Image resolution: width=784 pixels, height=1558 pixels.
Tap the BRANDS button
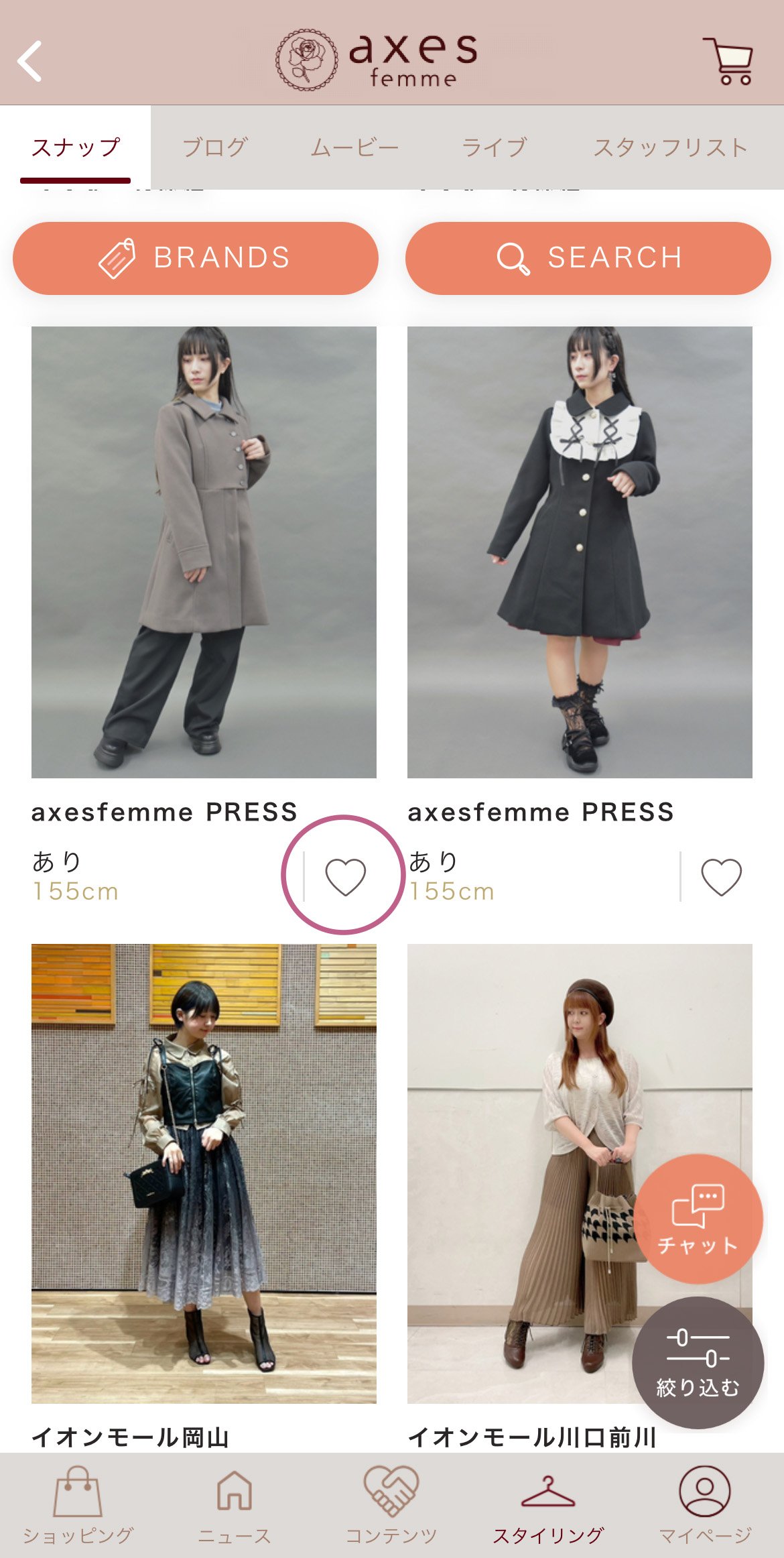[x=196, y=258]
